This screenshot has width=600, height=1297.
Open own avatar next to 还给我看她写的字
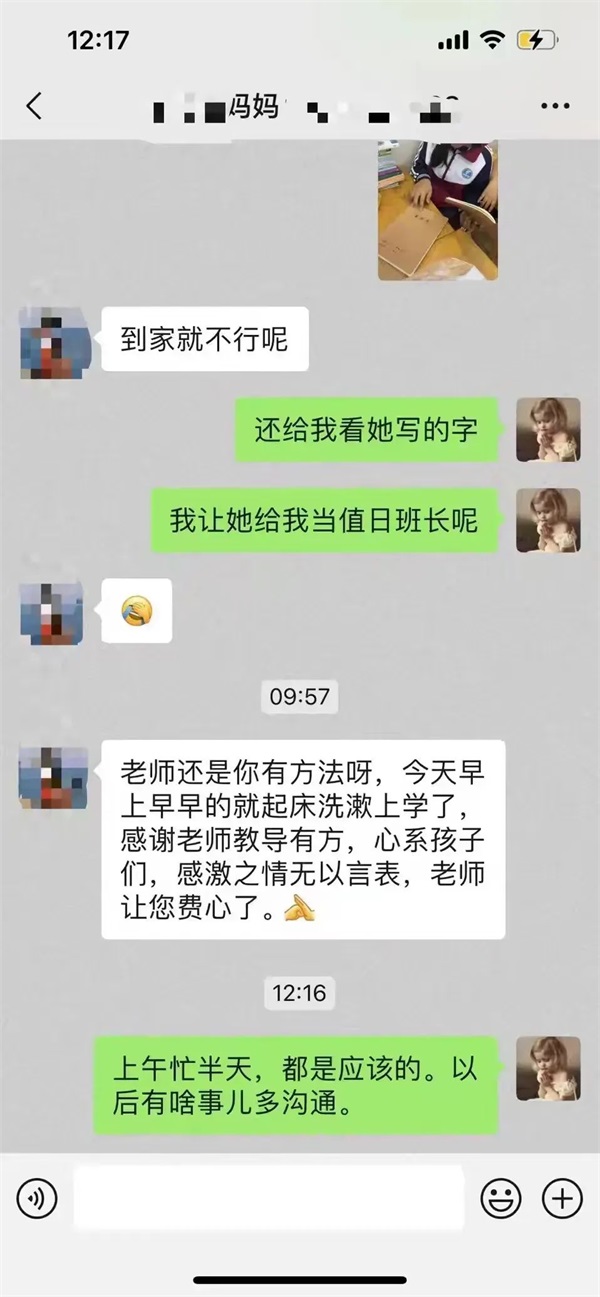point(548,430)
